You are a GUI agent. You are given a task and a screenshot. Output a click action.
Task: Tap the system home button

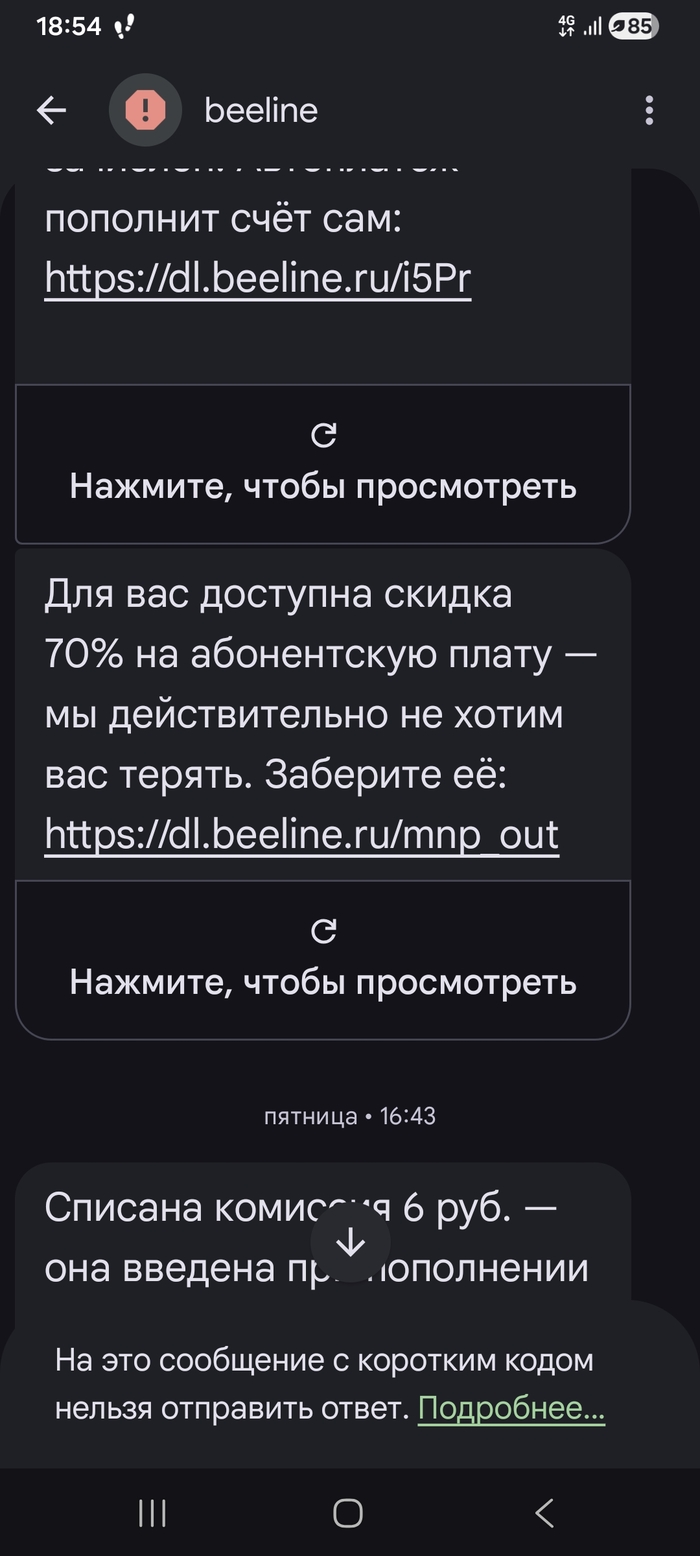(348, 1513)
